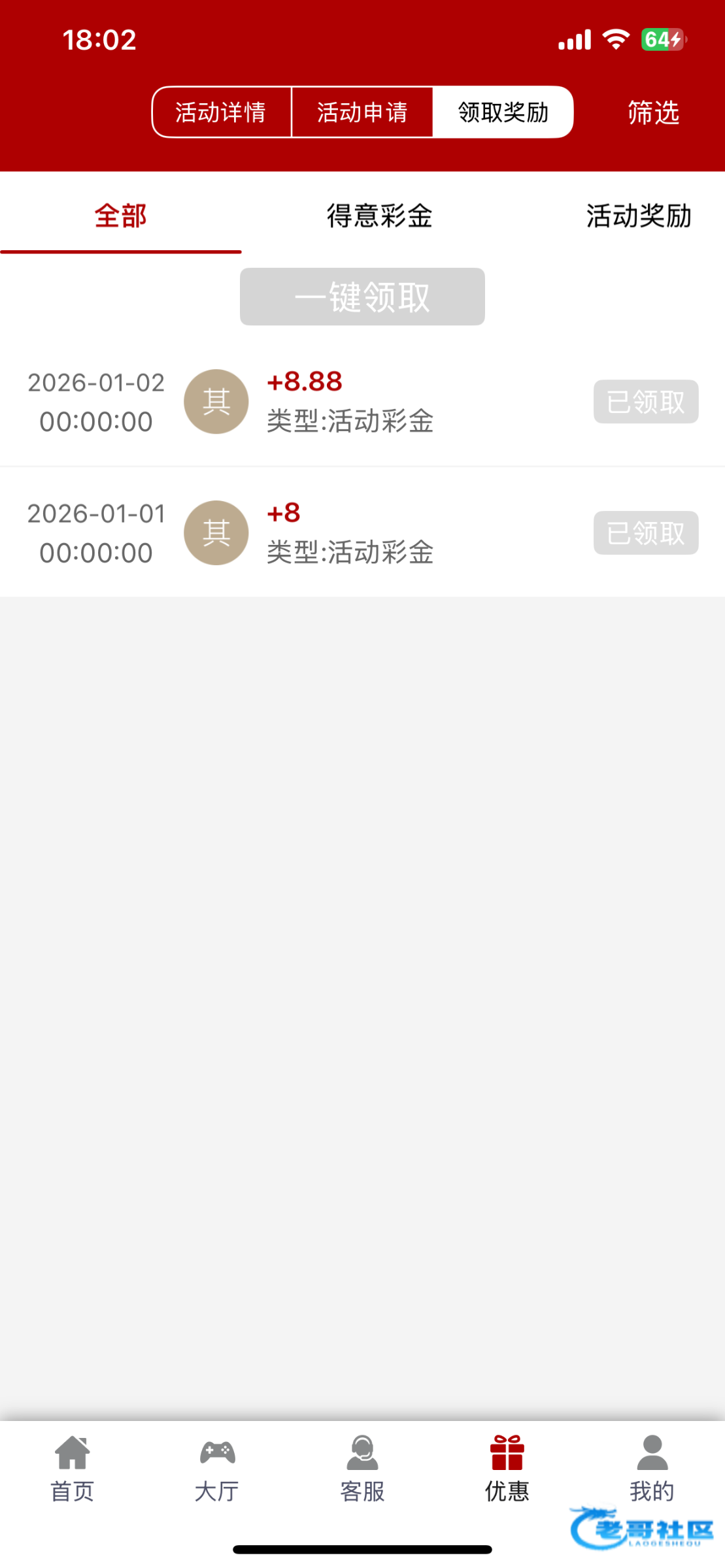725x1568 pixels.
Task: Open the 筛选 filter
Action: [653, 112]
